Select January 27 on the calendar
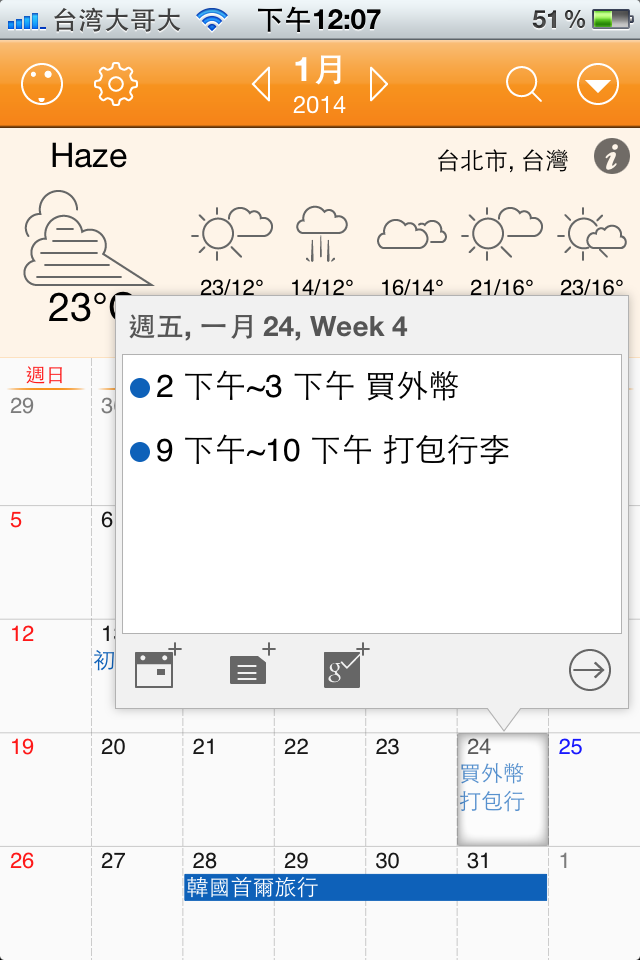Viewport: 640px width, 960px height. [x=136, y=900]
